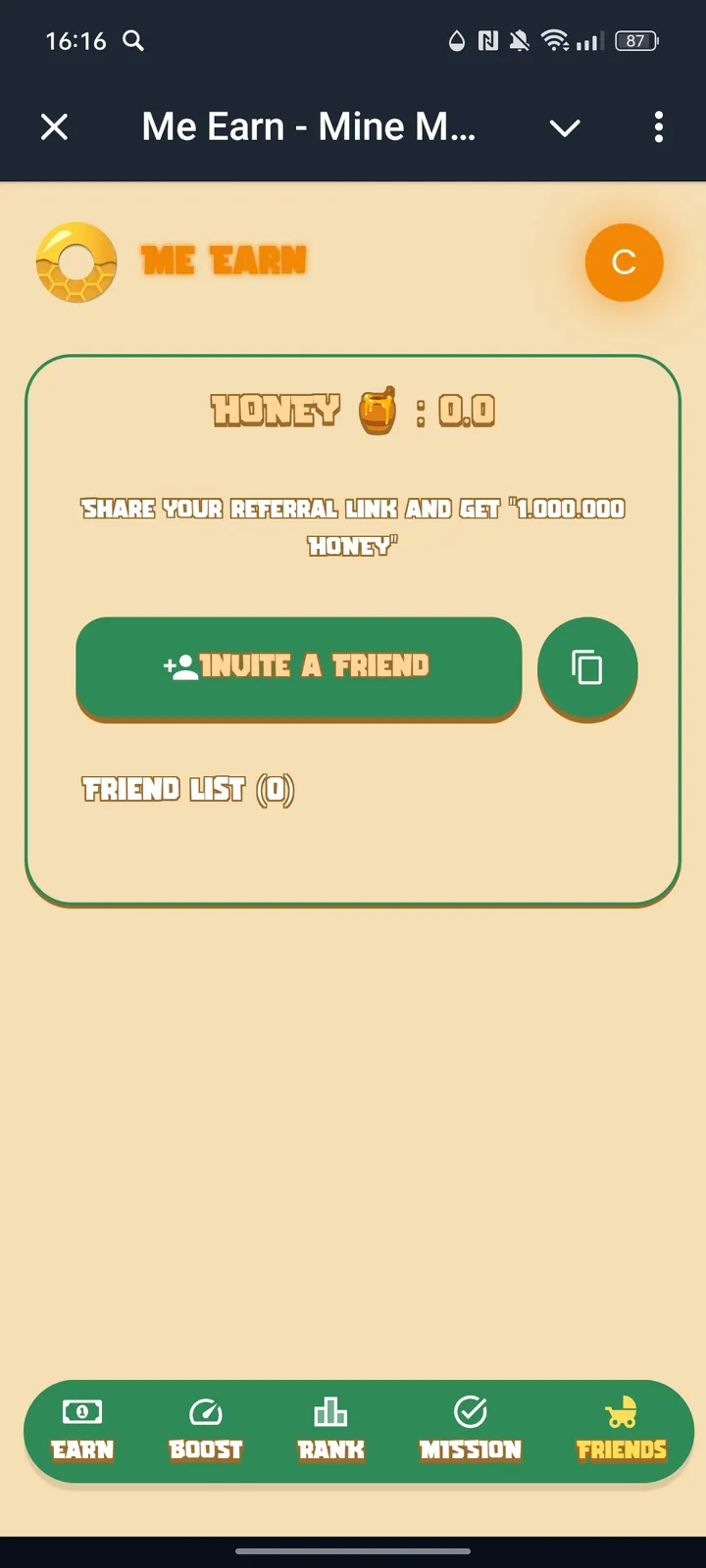The height and width of the screenshot is (1568, 706).
Task: Switch to the Friends tab
Action: [x=621, y=1431]
